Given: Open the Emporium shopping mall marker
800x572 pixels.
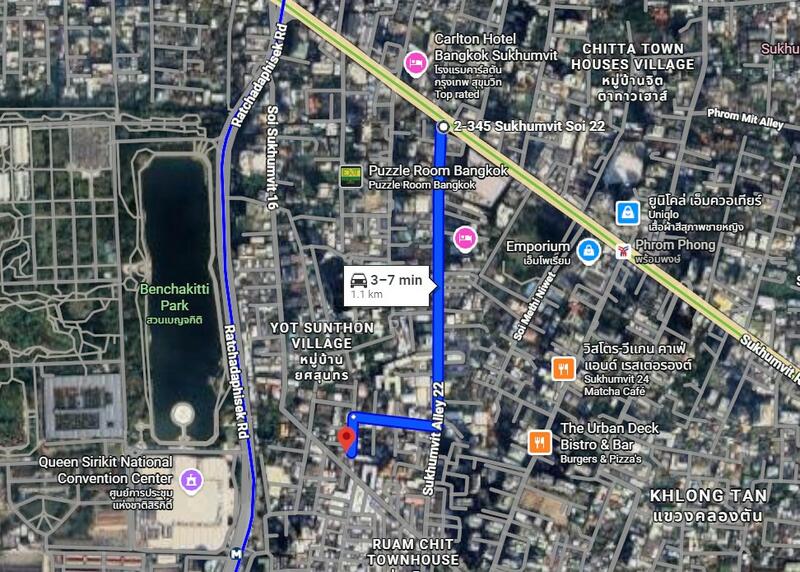Looking at the screenshot, I should (x=589, y=247).
